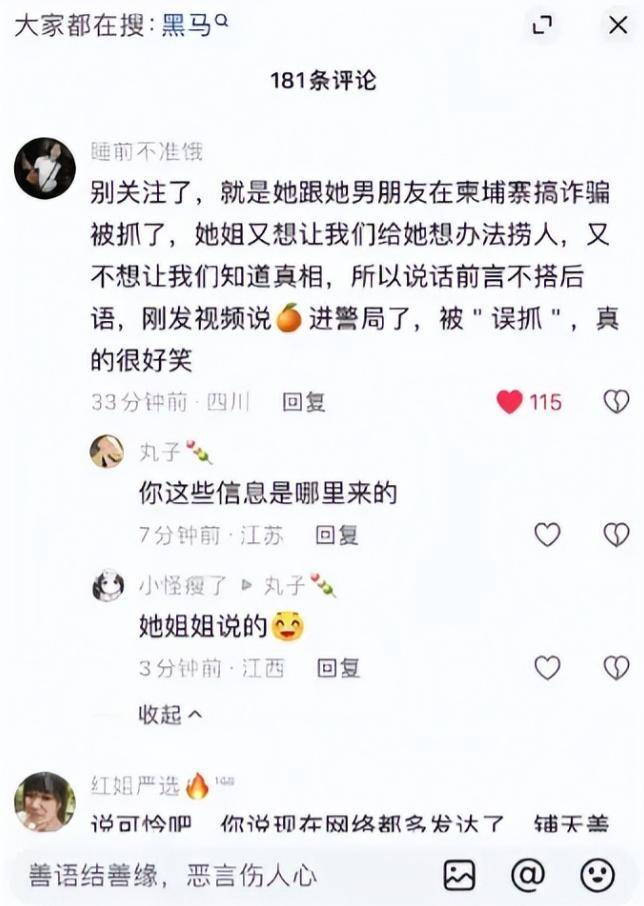644x906 pixels.
Task: Open 丸子's profile avatar
Action: click(107, 451)
